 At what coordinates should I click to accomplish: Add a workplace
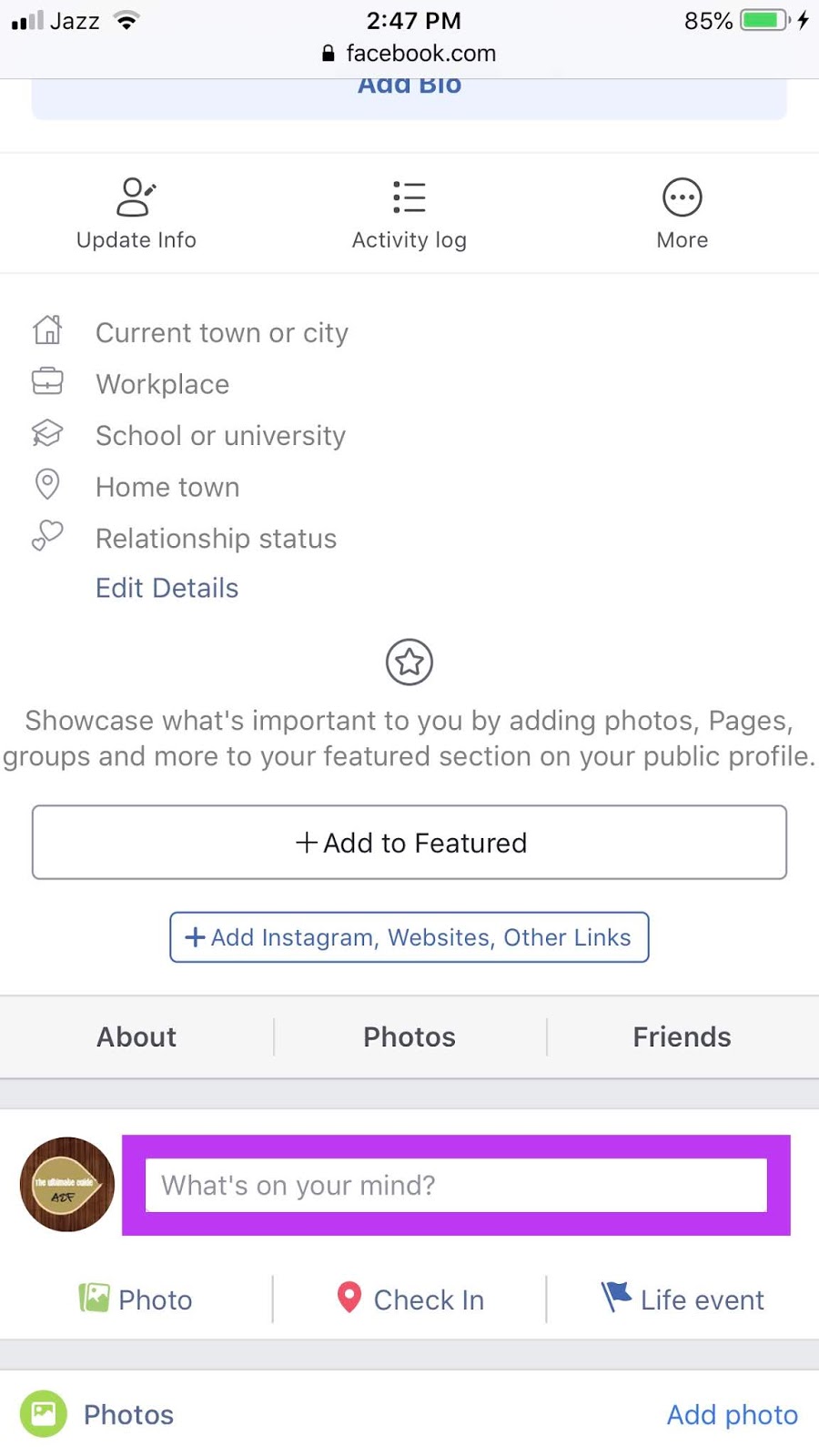point(163,384)
